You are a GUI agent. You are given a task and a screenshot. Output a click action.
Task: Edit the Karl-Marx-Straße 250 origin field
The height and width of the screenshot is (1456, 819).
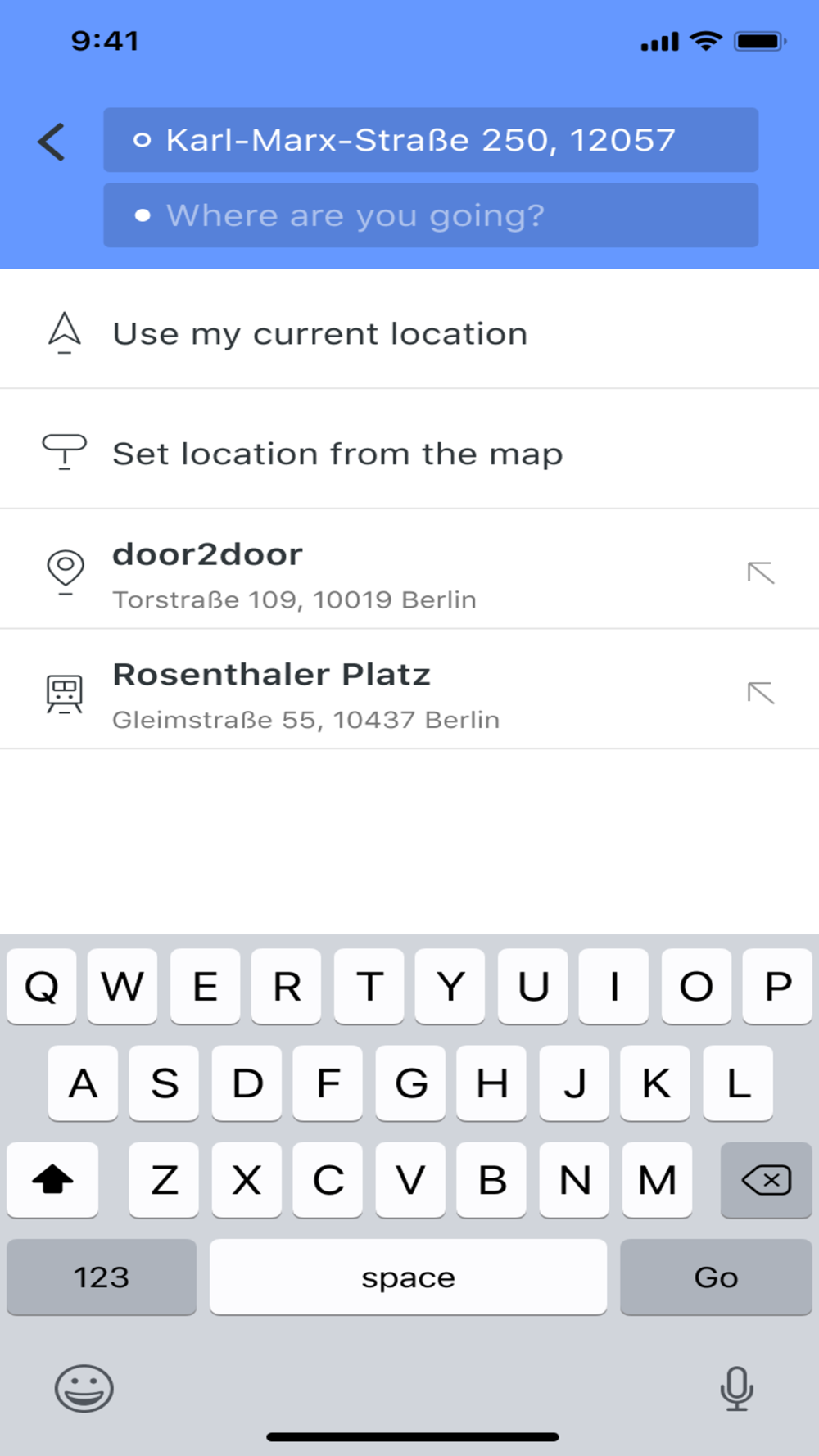(430, 140)
